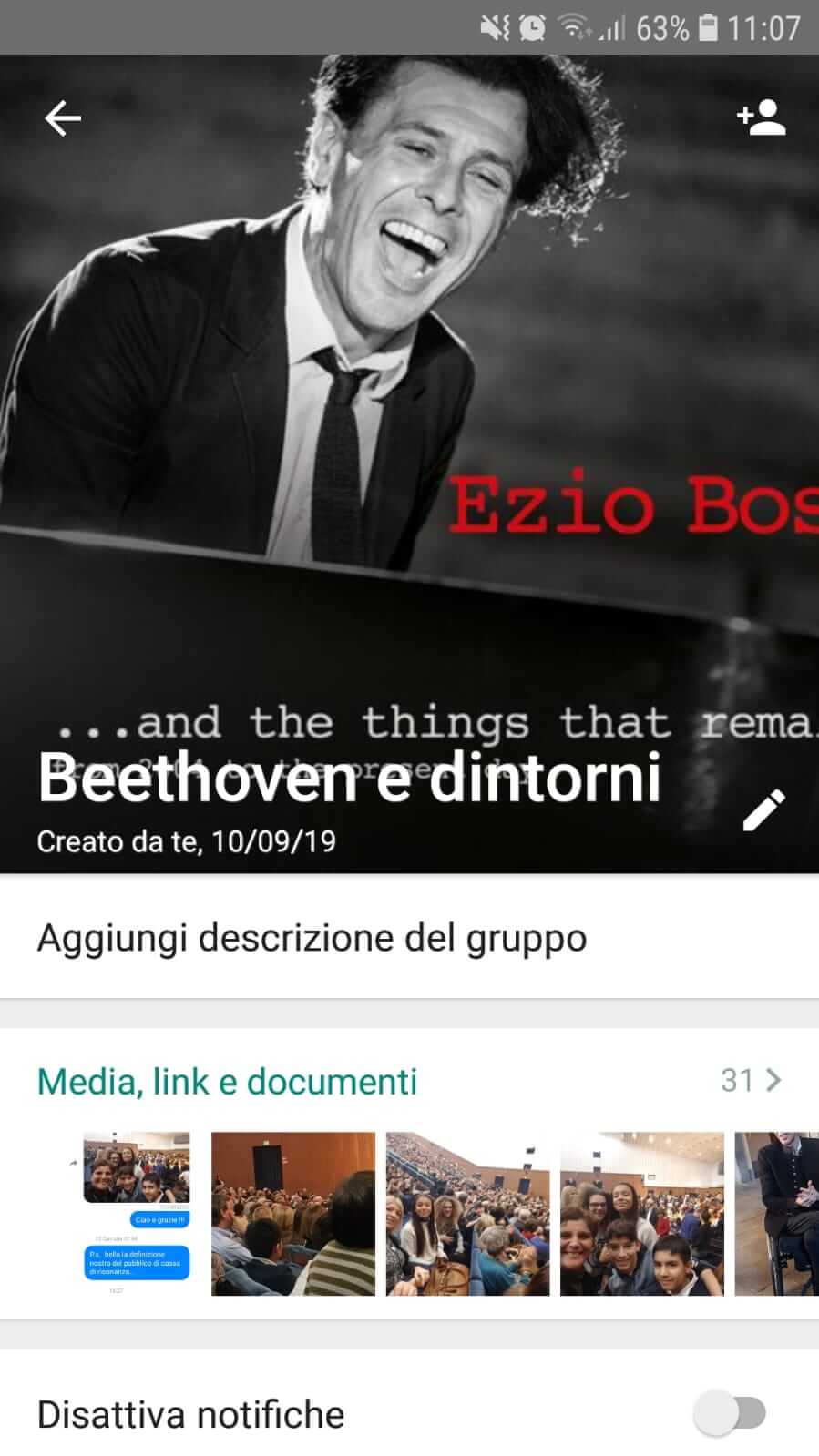Open Media, link e documenti
Screen dimensions: 819x1456
tap(409, 1081)
